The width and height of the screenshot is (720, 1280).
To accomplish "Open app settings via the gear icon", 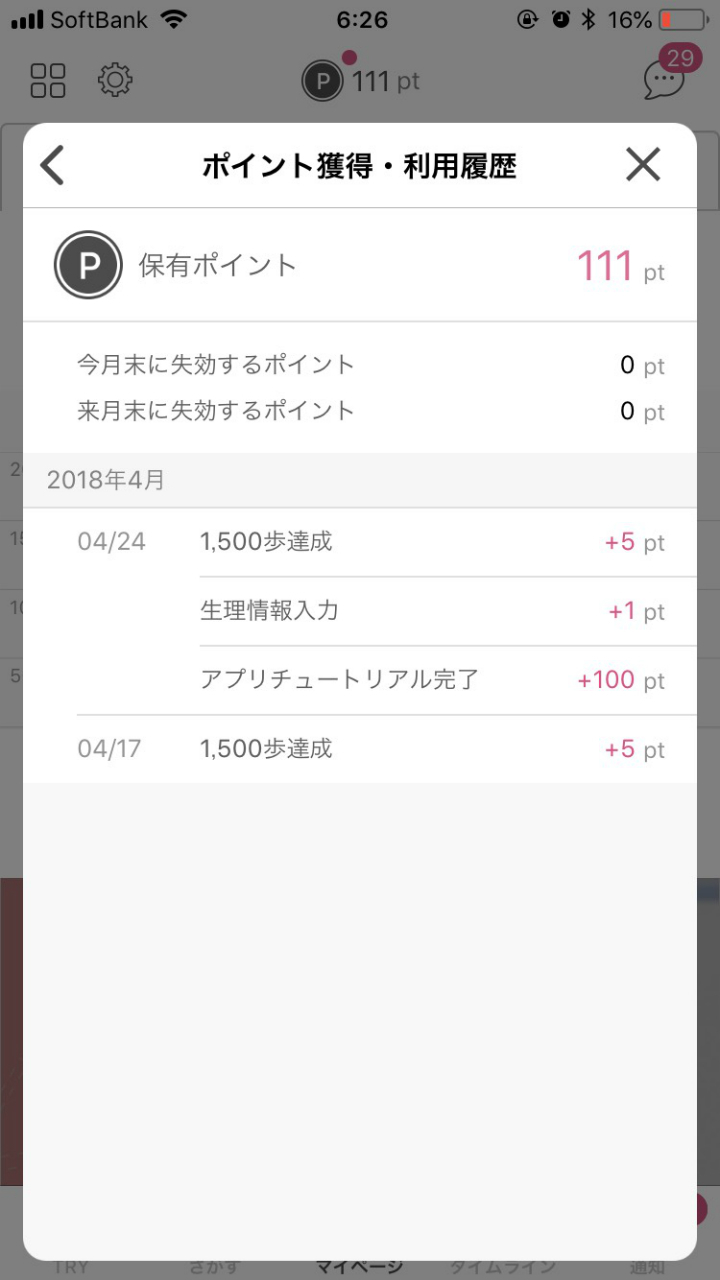I will coord(114,80).
